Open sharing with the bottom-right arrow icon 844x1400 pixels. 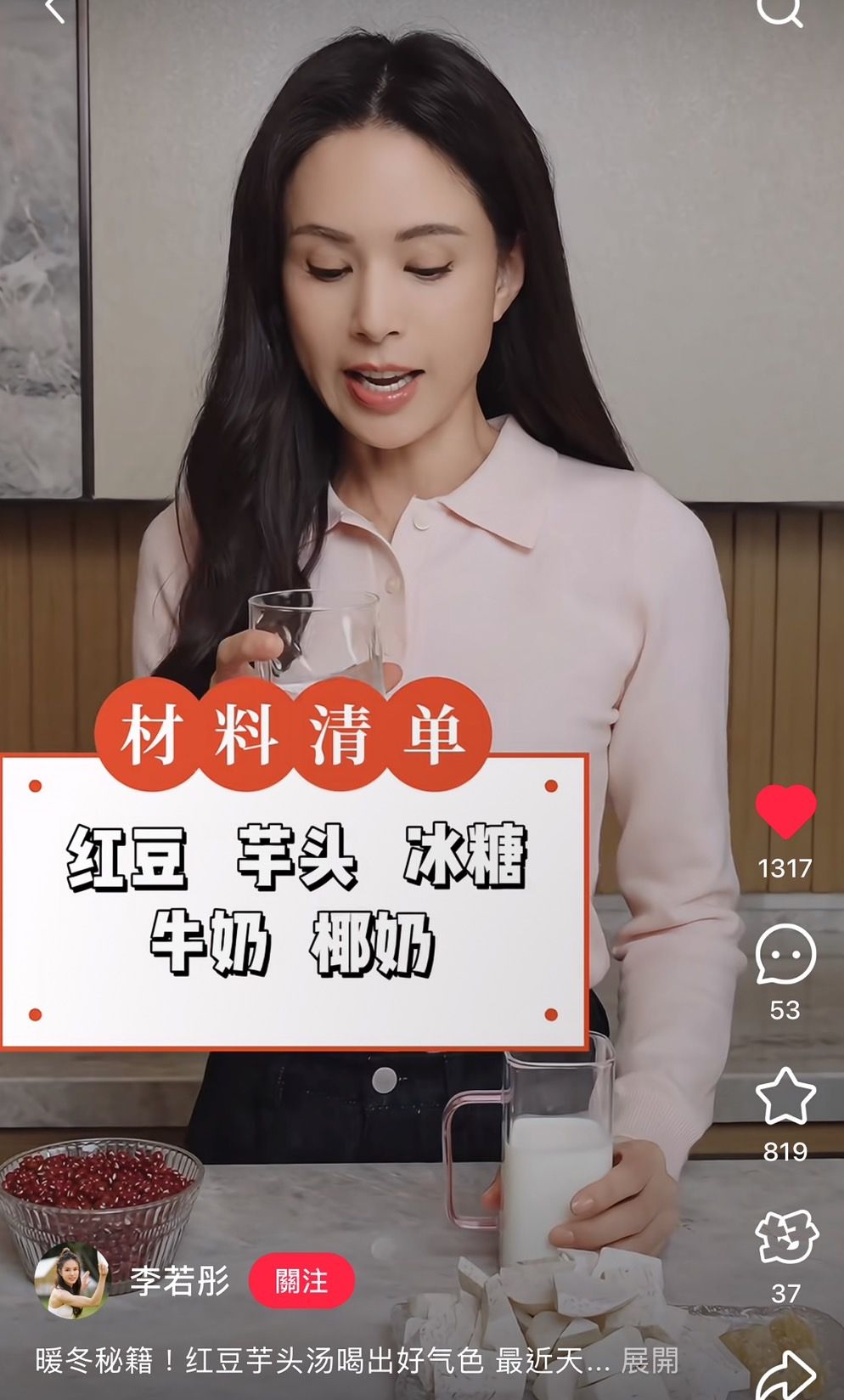[x=785, y=1376]
